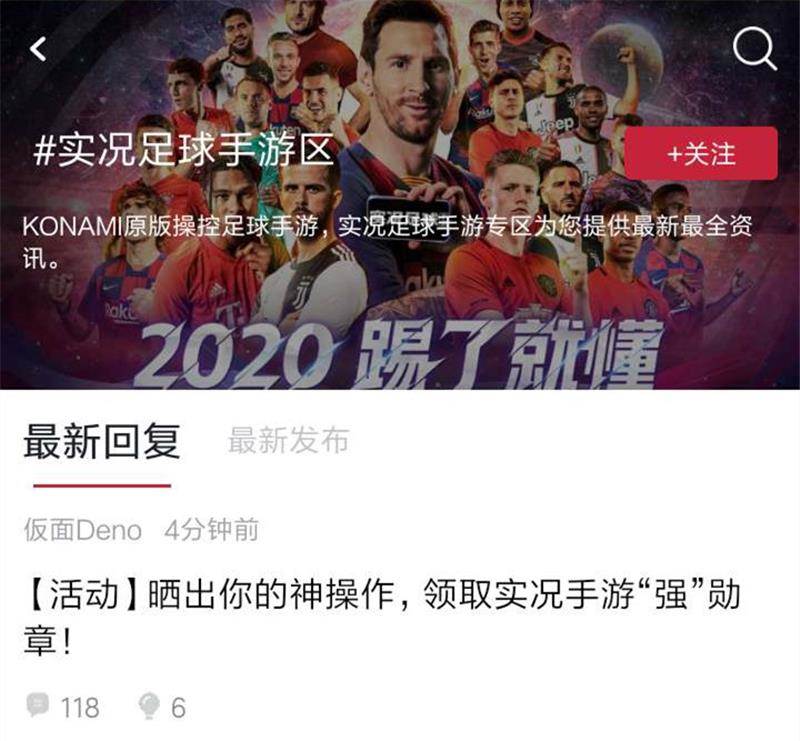Viewport: 800px width, 741px height.
Task: Follow the zone with +关注 button
Action: (x=700, y=154)
